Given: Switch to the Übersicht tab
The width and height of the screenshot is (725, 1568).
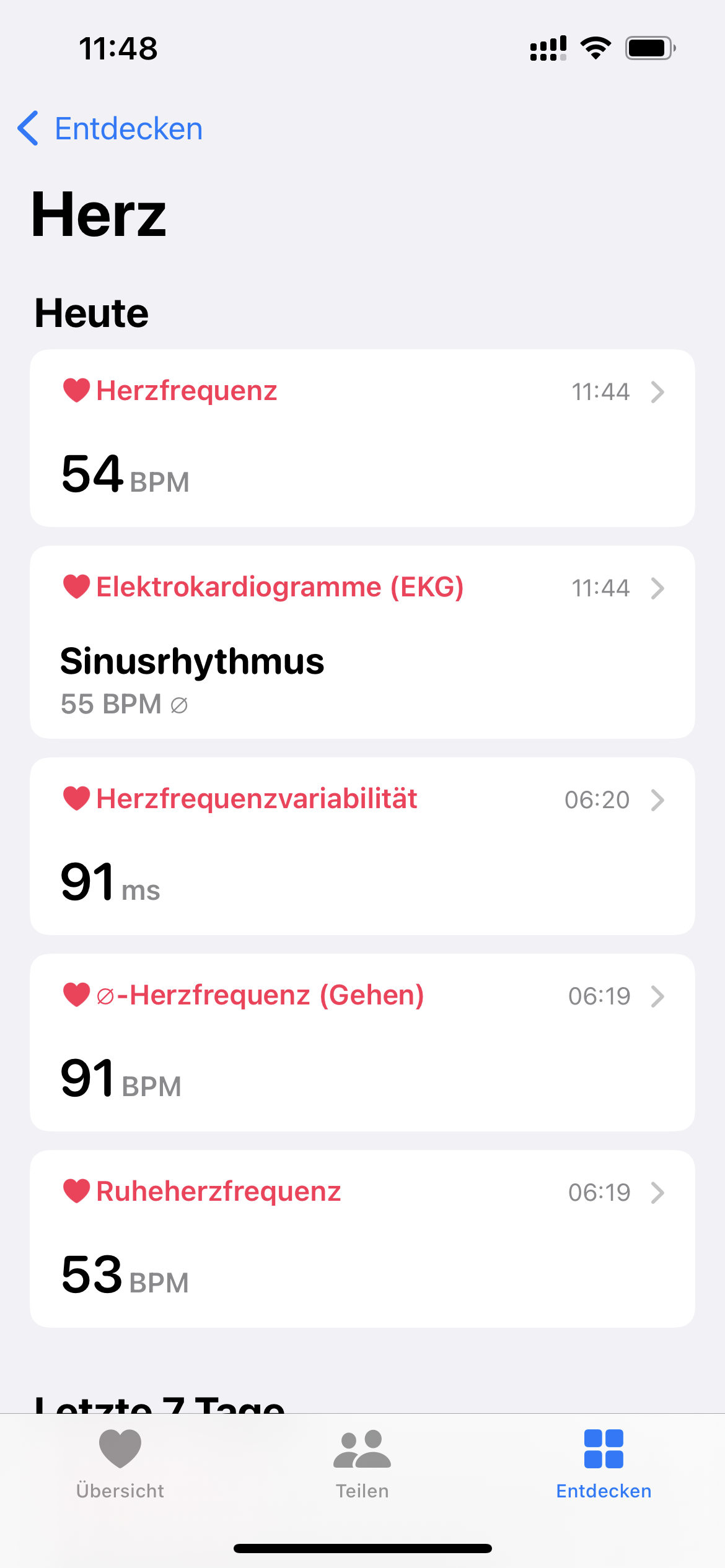Looking at the screenshot, I should pos(120,1464).
